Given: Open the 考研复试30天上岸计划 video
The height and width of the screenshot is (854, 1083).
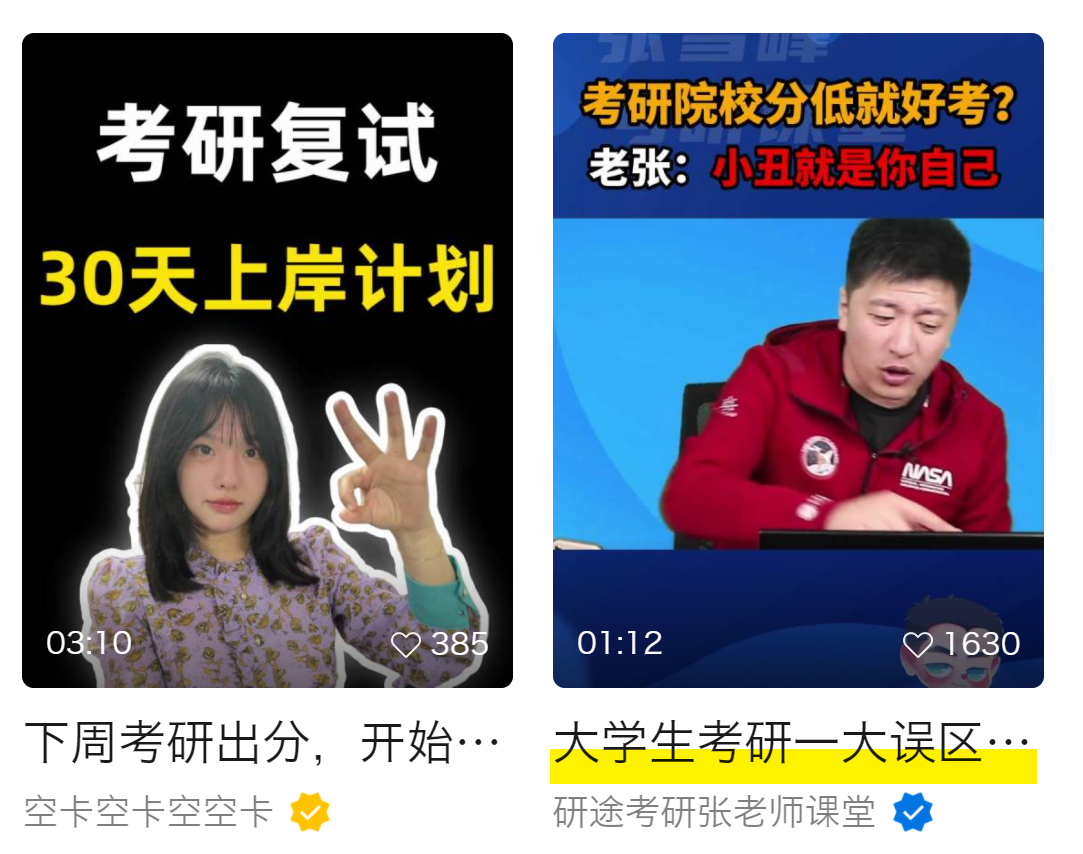Looking at the screenshot, I should click(x=267, y=360).
